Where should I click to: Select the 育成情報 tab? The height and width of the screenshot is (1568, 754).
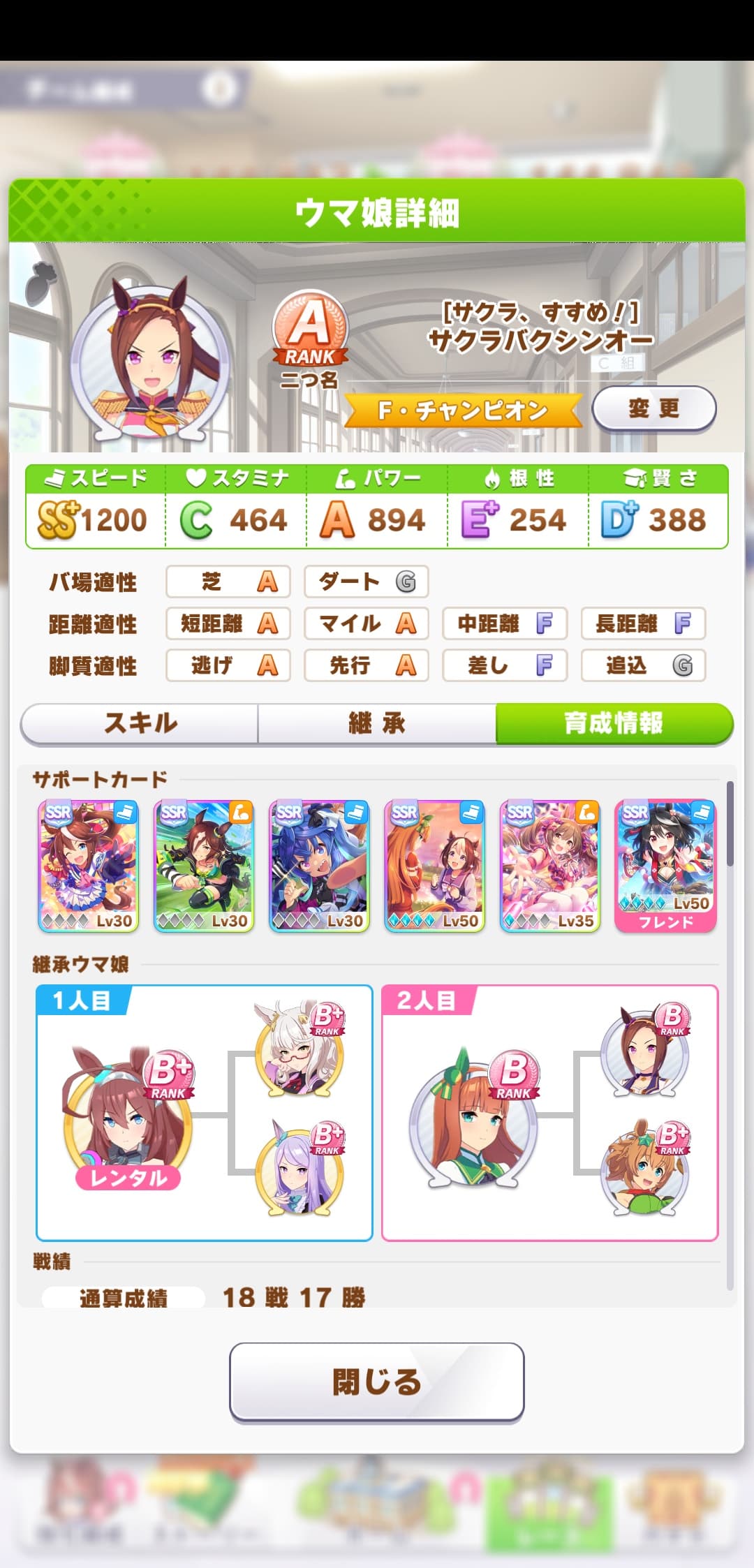click(x=614, y=723)
